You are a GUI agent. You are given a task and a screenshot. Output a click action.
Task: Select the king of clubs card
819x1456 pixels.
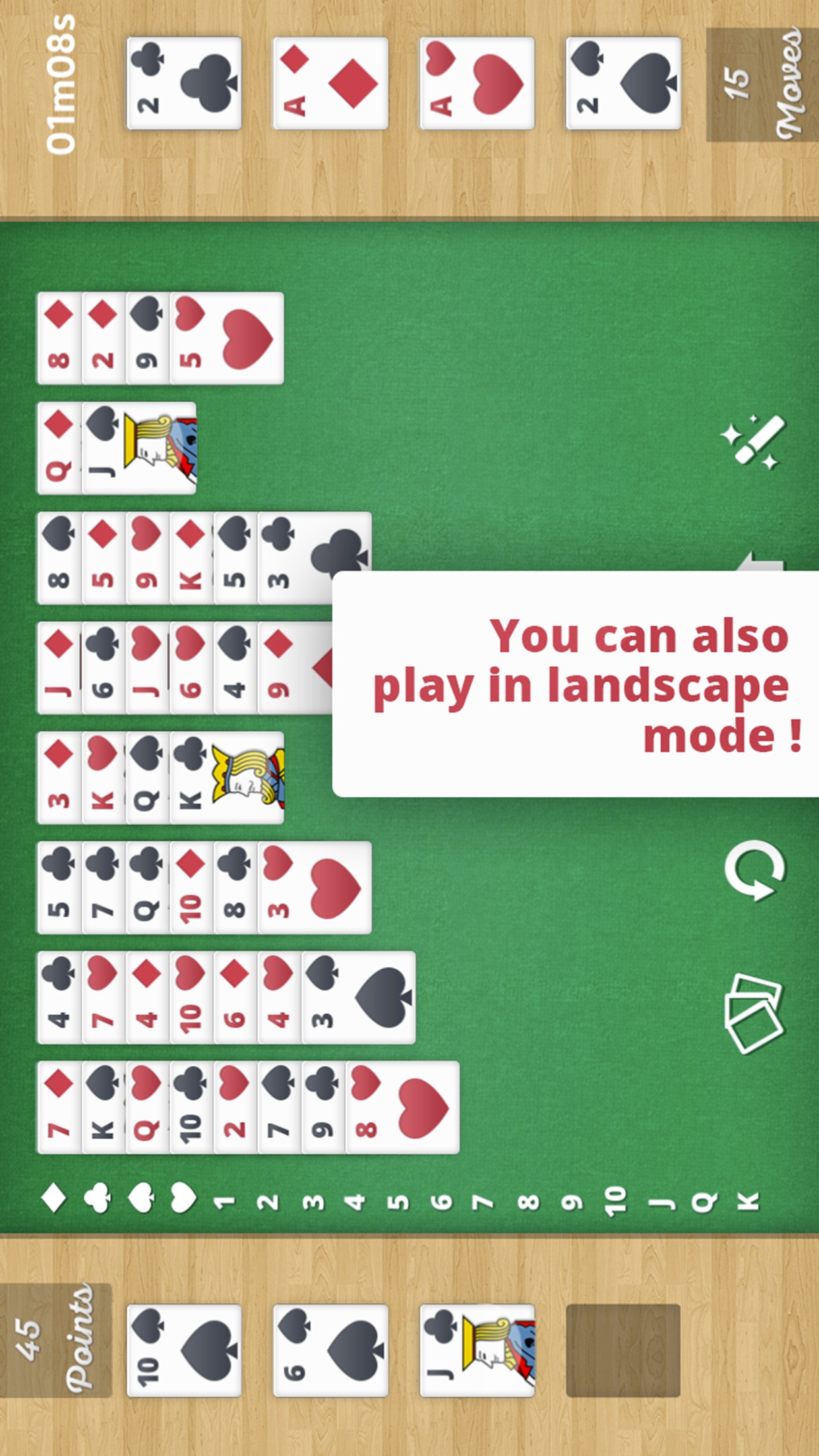pos(227,778)
